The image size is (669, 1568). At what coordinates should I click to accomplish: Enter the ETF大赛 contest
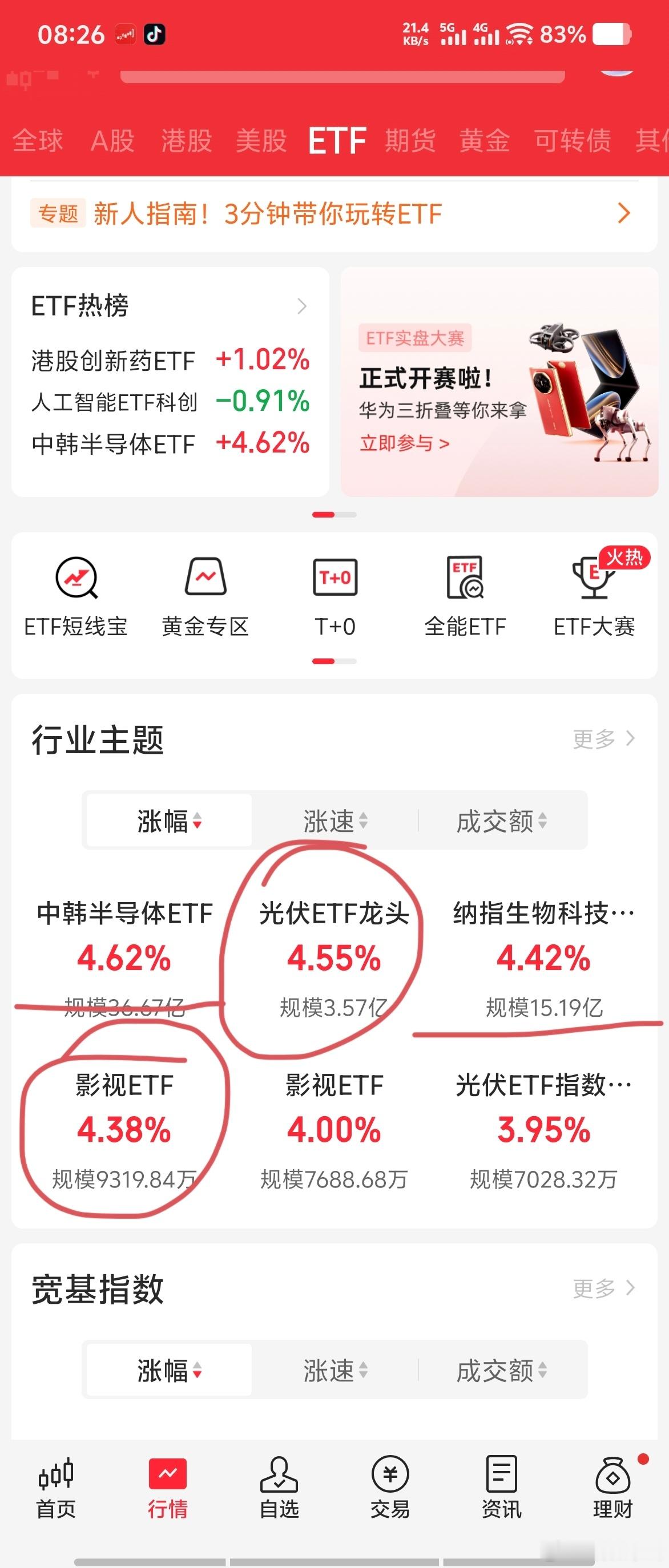pyautogui.click(x=595, y=600)
